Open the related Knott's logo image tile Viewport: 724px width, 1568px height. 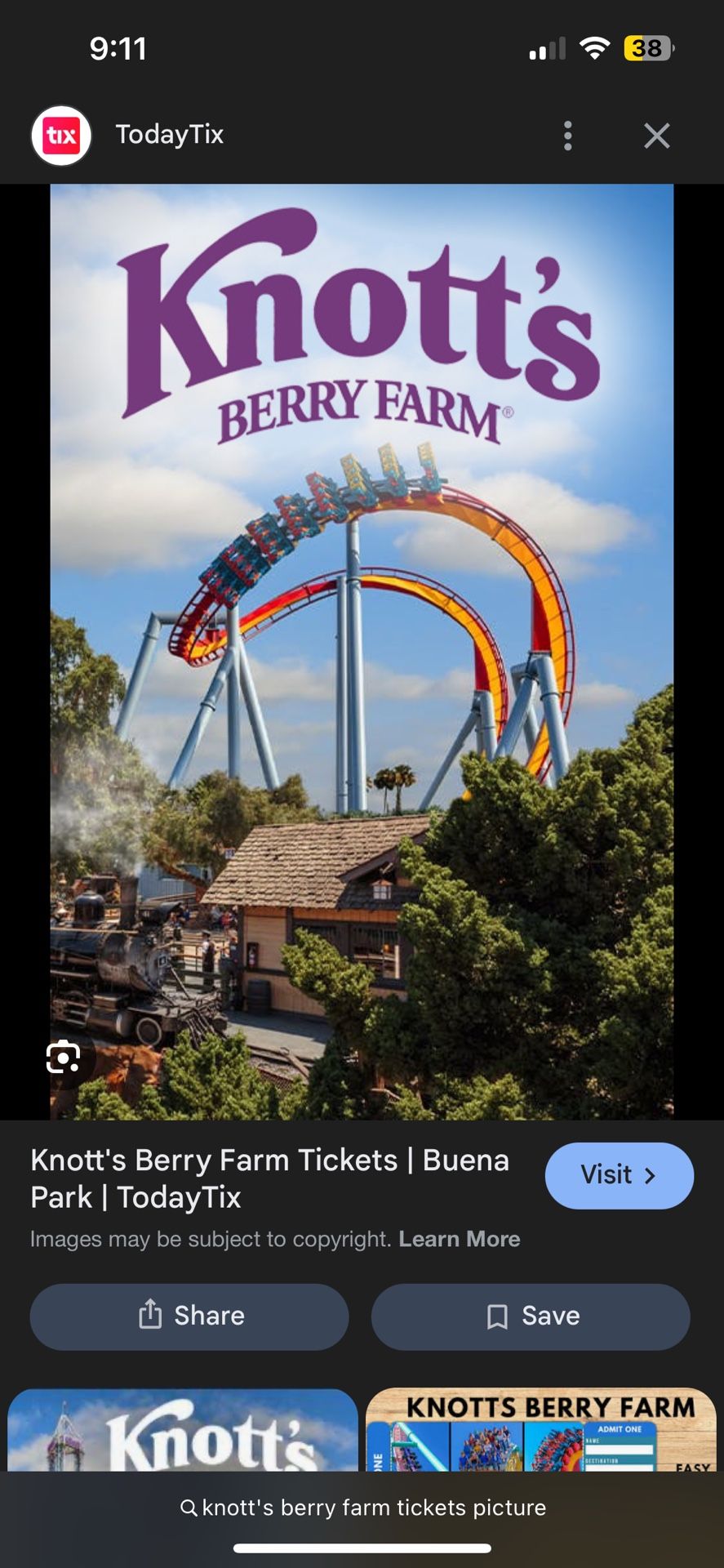[183, 1430]
